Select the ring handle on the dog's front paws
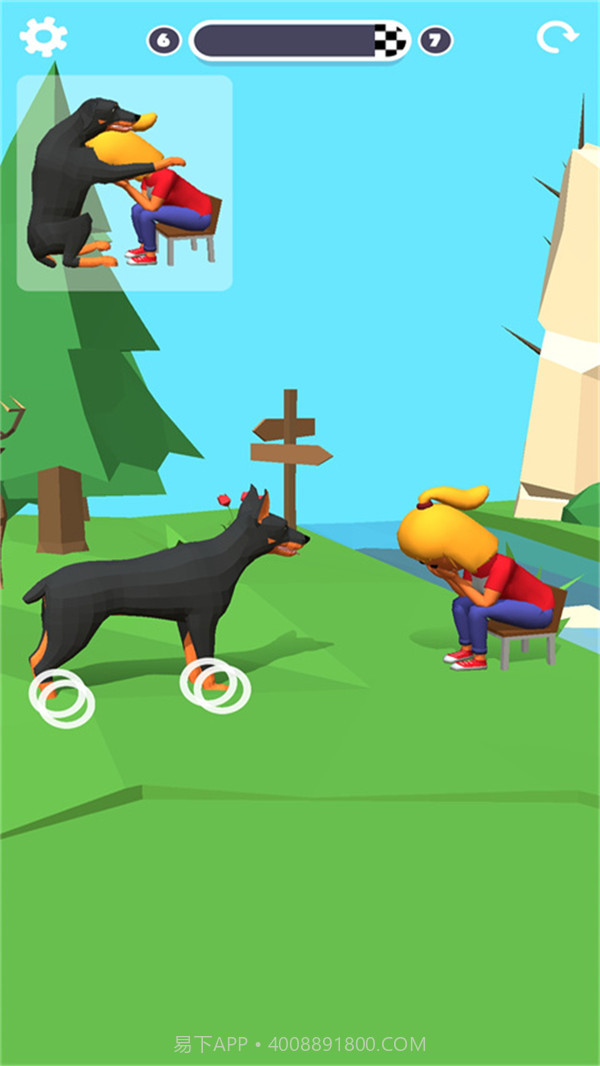Viewport: 600px width, 1066px height. pos(215,686)
